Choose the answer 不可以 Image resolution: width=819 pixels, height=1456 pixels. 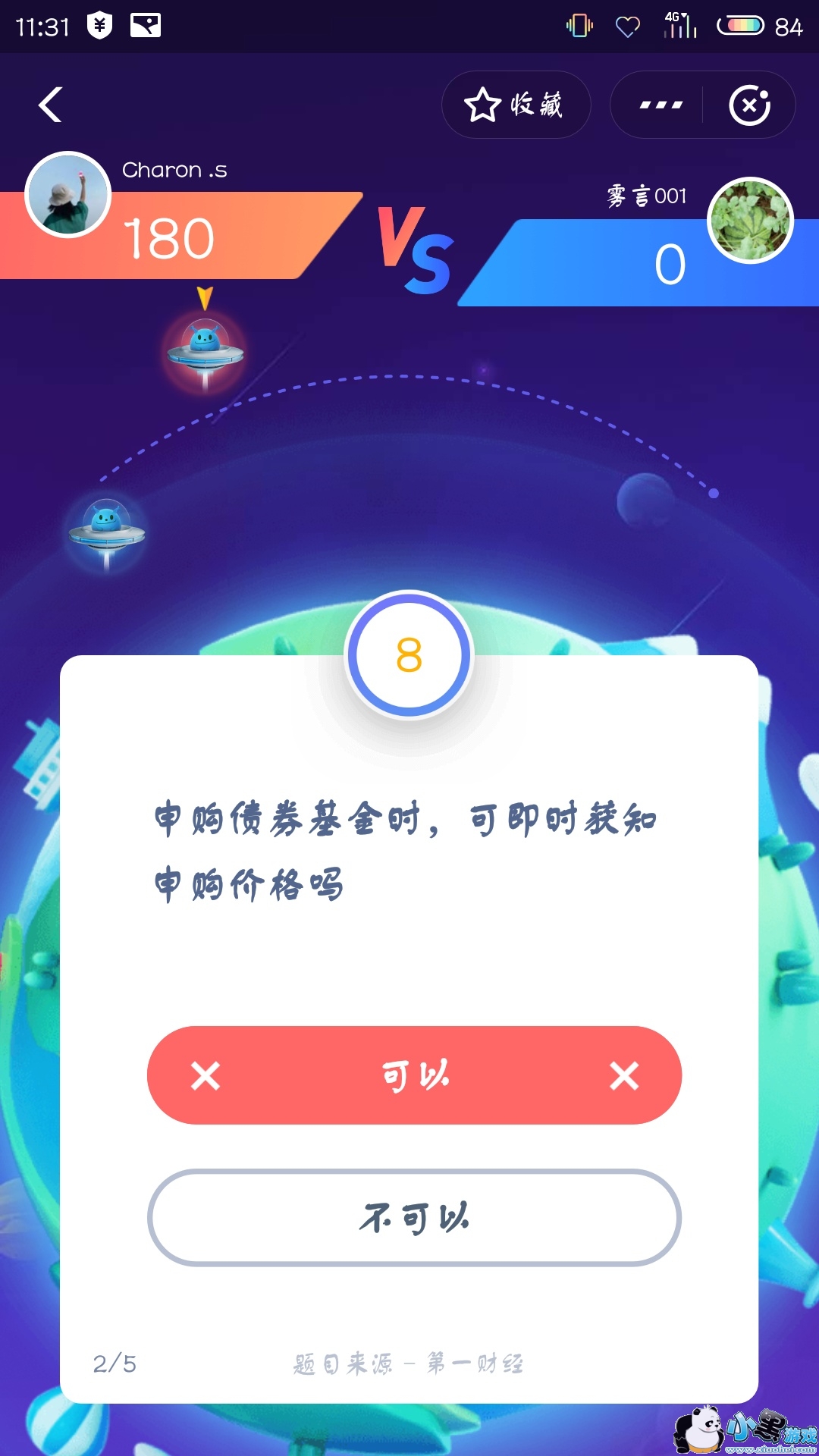[414, 1217]
